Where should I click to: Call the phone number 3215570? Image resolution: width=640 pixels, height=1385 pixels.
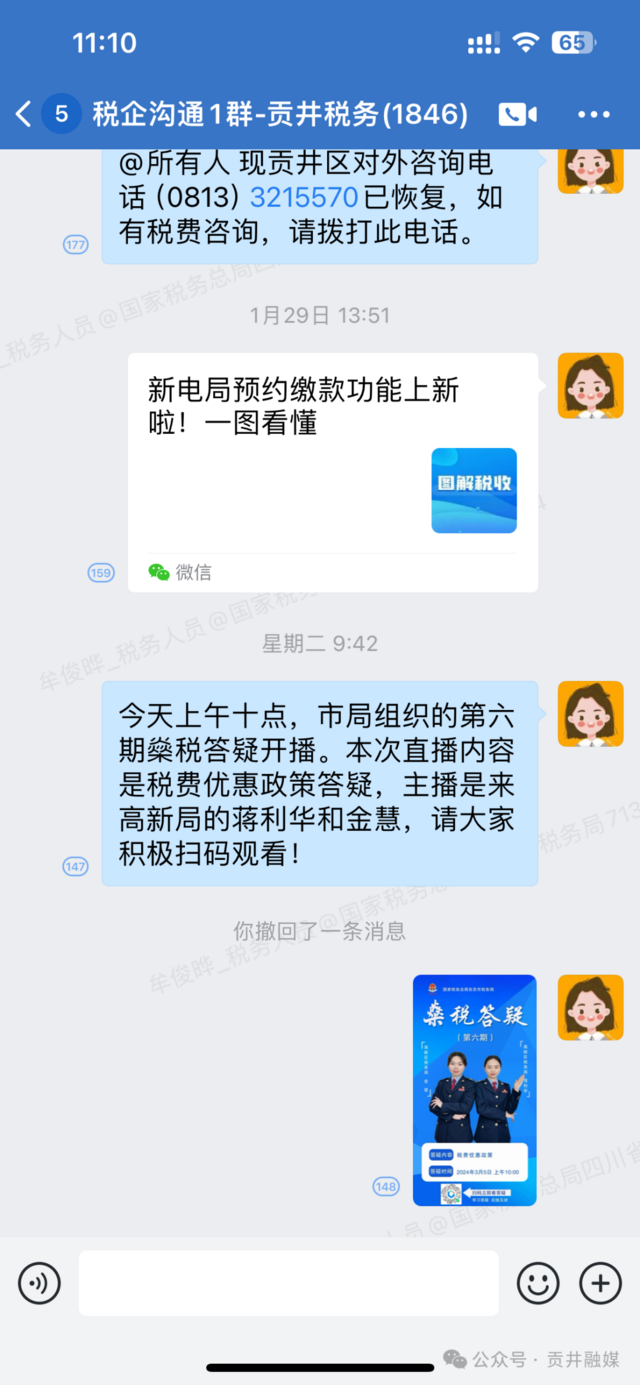[x=303, y=197]
